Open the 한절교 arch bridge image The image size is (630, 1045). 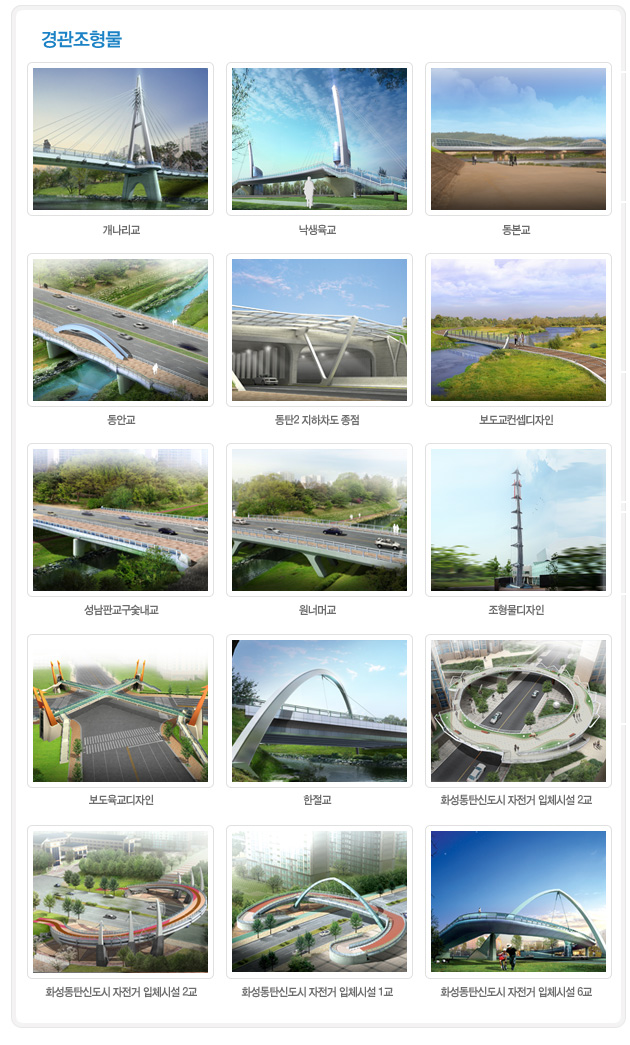pyautogui.click(x=319, y=710)
